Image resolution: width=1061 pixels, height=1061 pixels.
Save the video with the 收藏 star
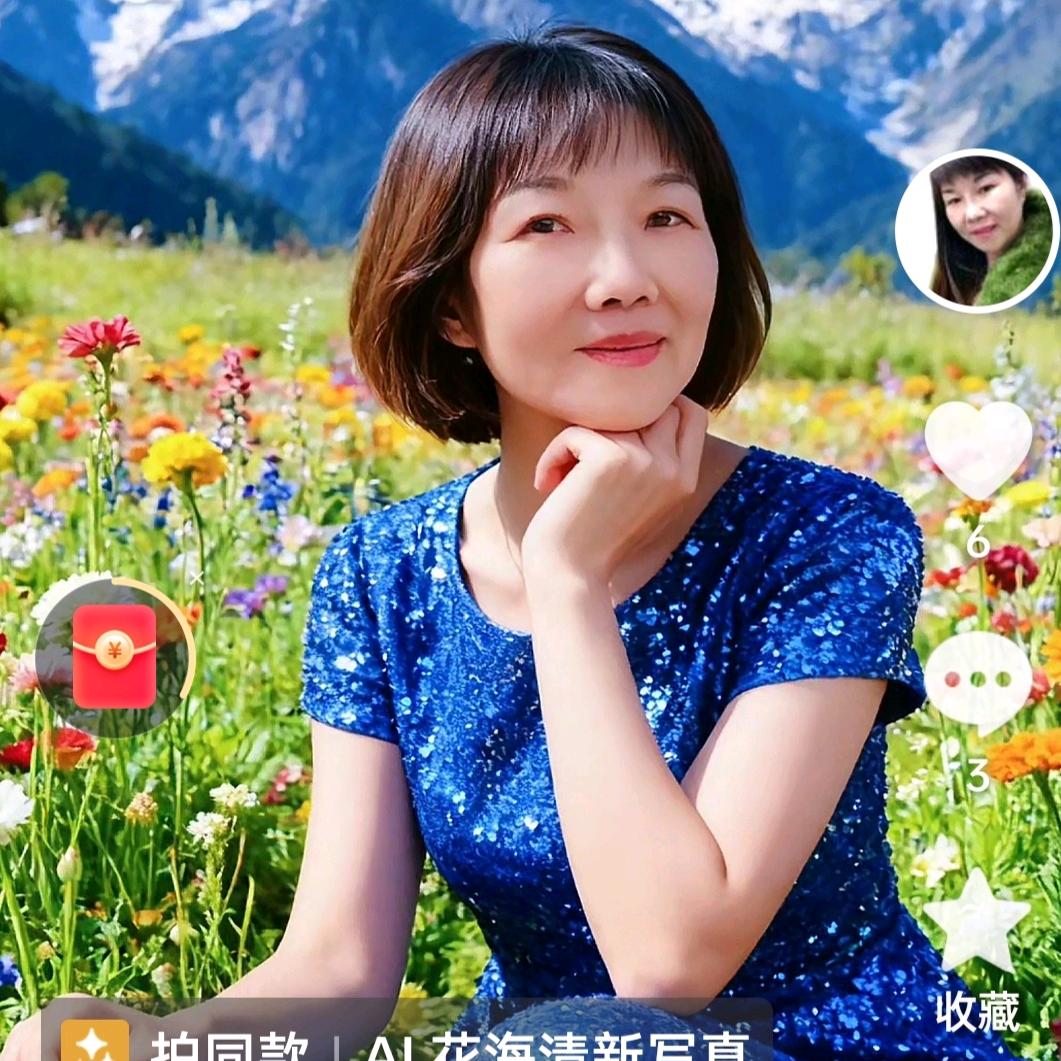pyautogui.click(x=976, y=921)
